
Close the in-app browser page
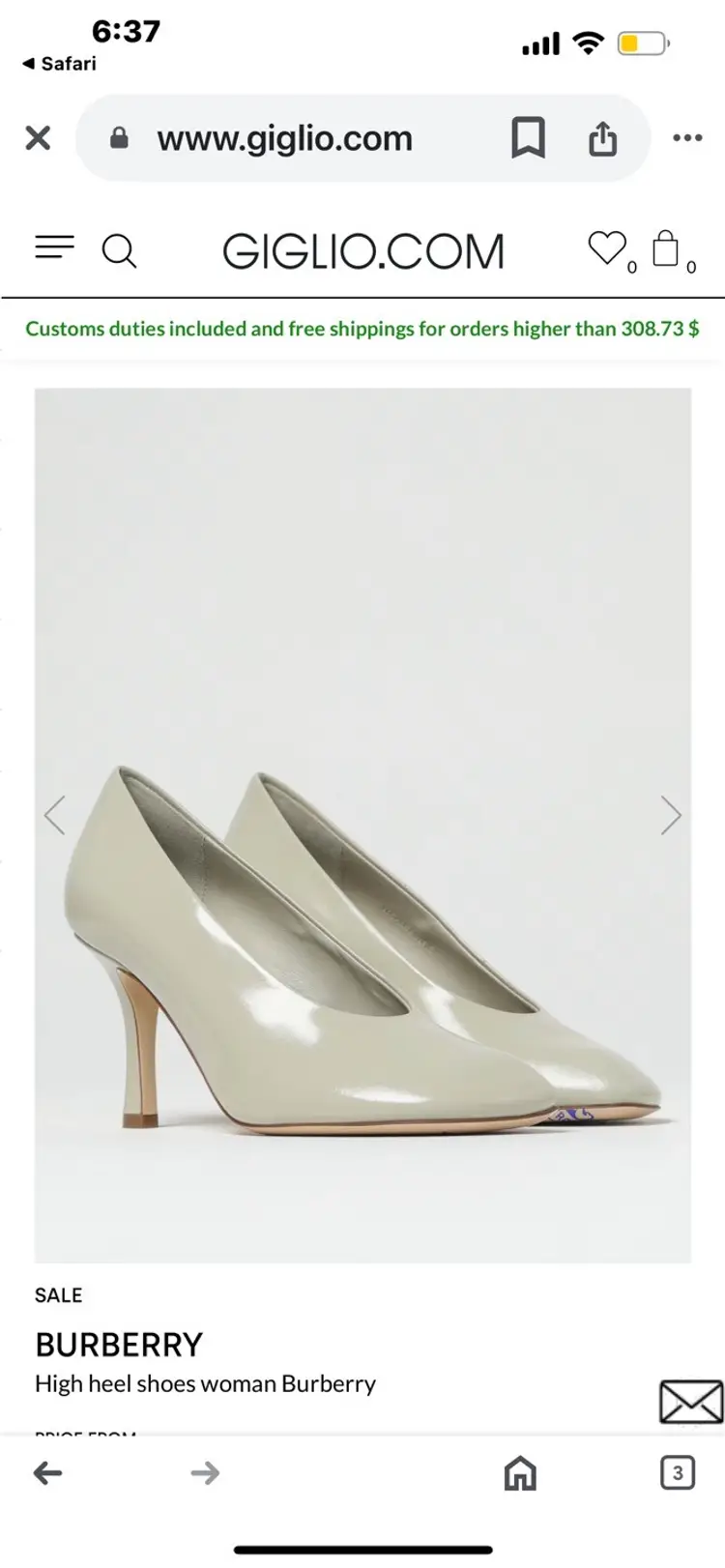38,138
